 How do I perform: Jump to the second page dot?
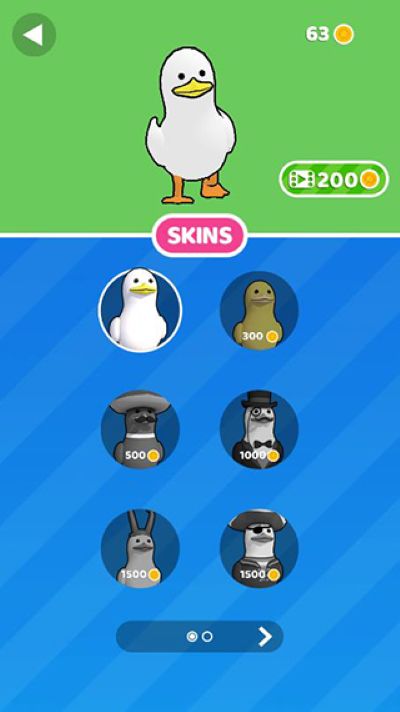(x=207, y=637)
